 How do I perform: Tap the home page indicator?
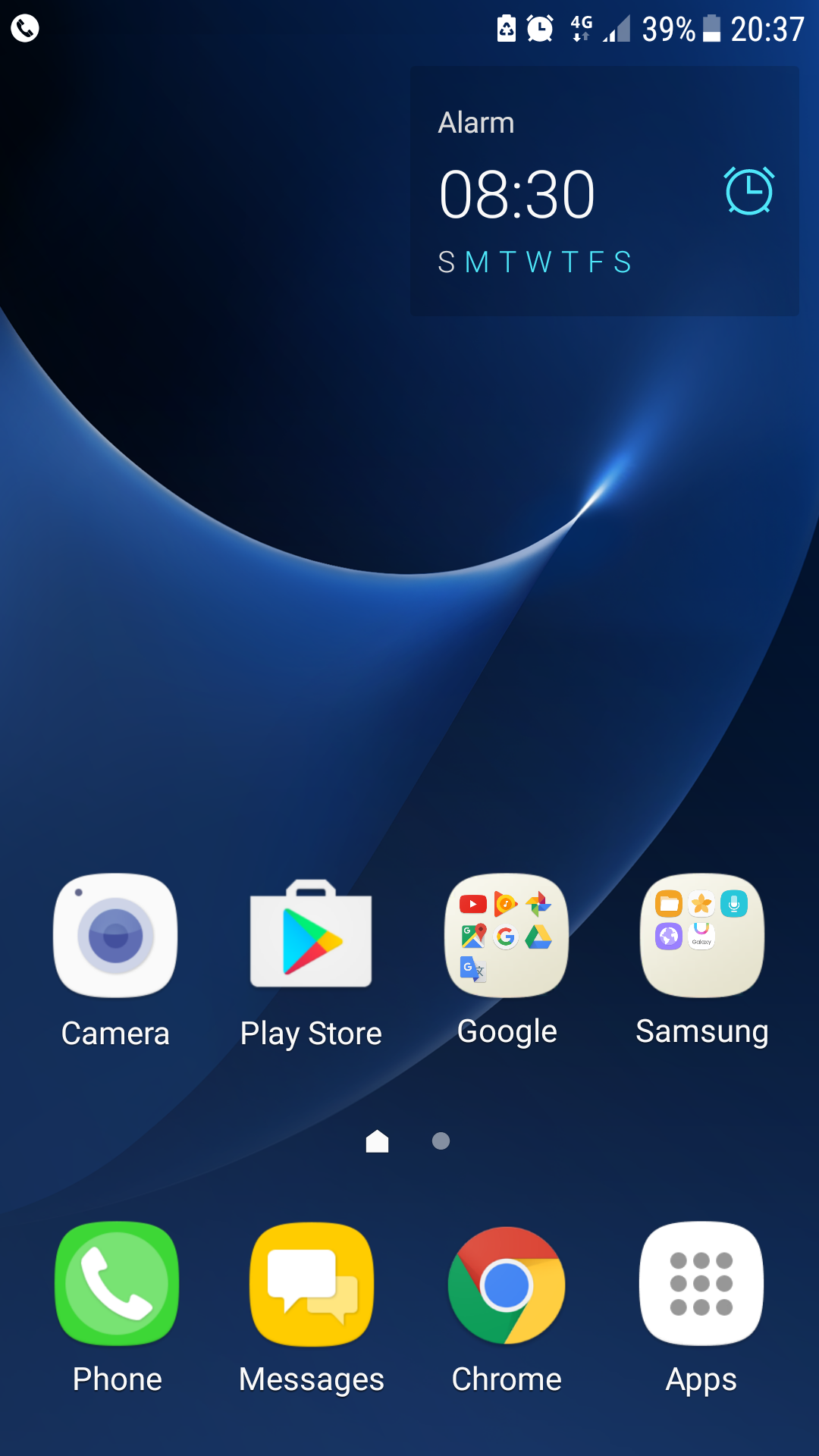point(377,1141)
